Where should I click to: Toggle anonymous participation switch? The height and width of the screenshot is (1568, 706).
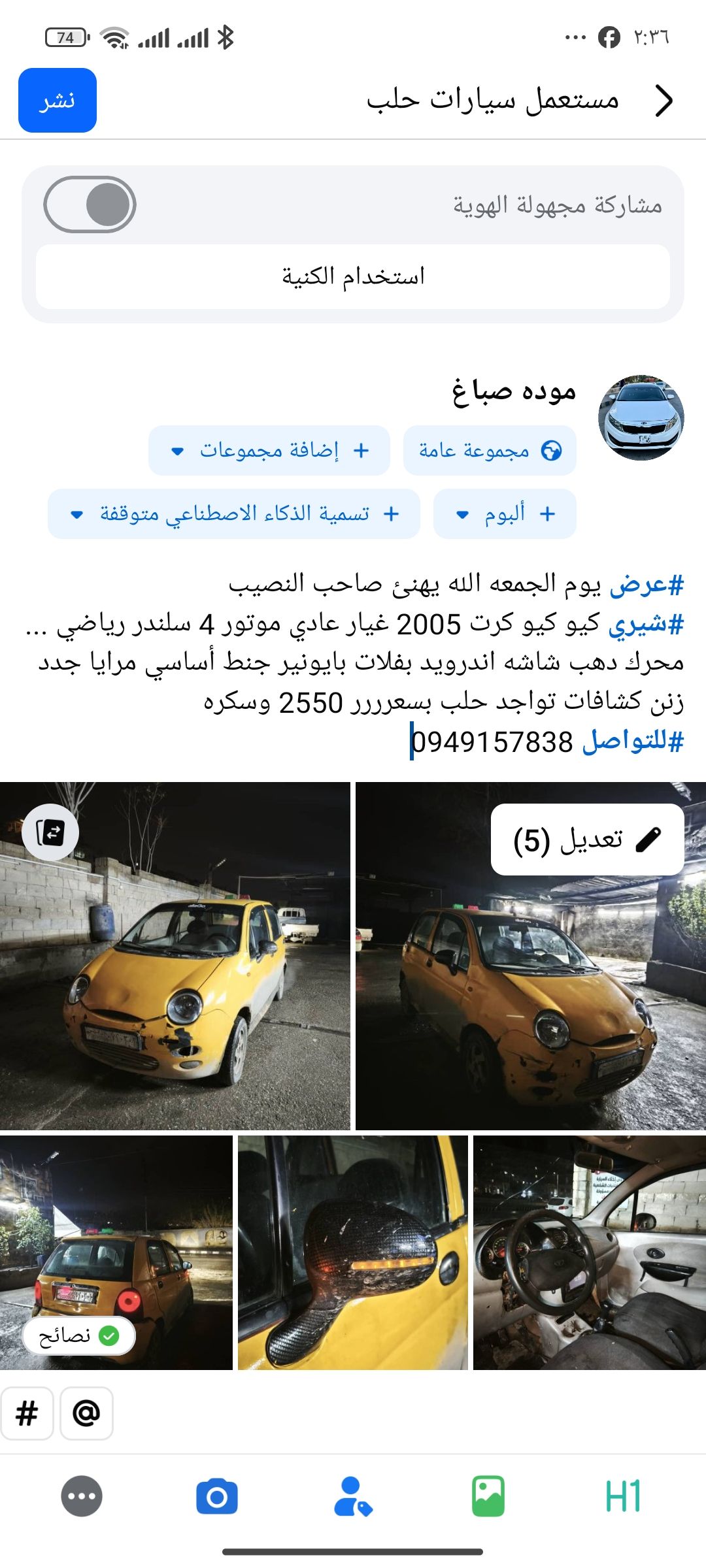tap(90, 204)
